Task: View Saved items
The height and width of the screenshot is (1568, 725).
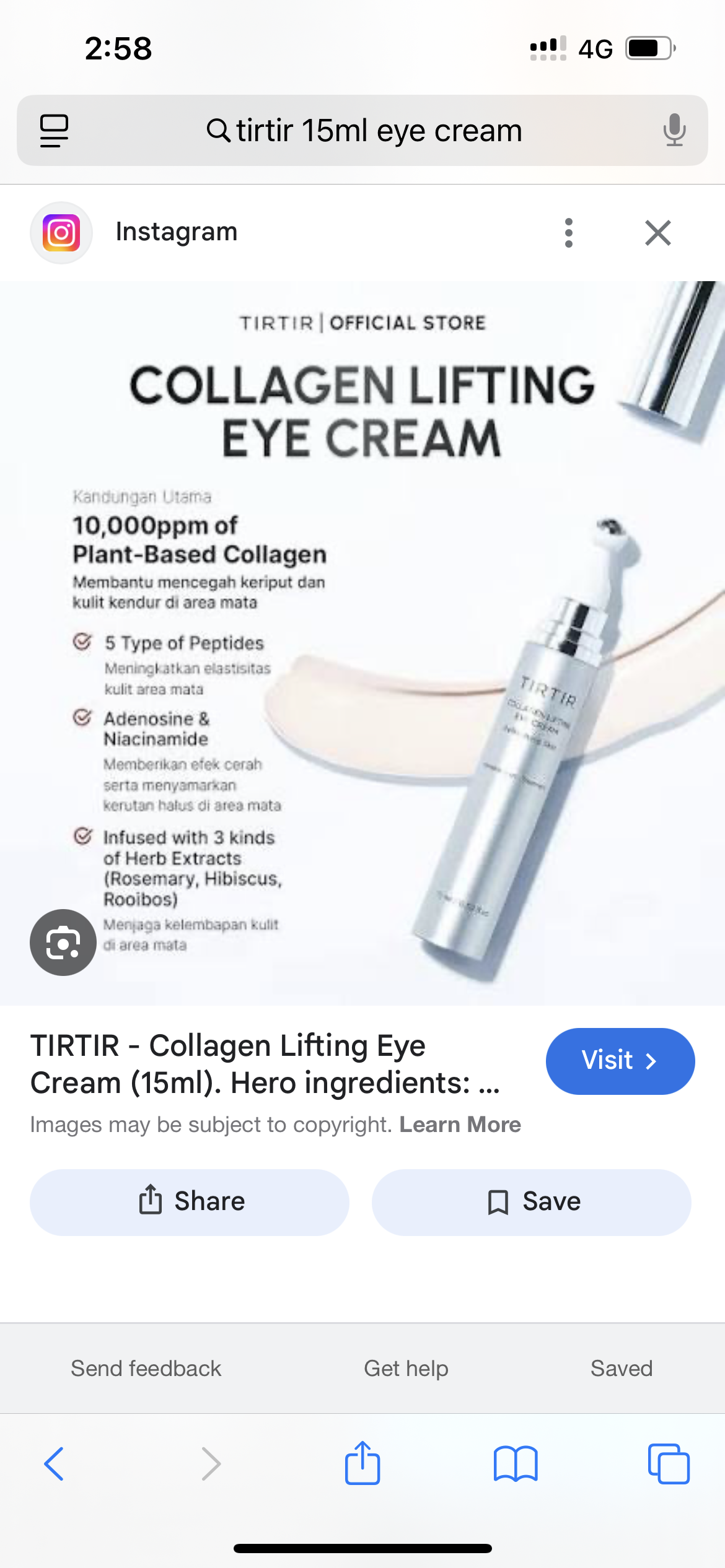Action: point(621,1368)
